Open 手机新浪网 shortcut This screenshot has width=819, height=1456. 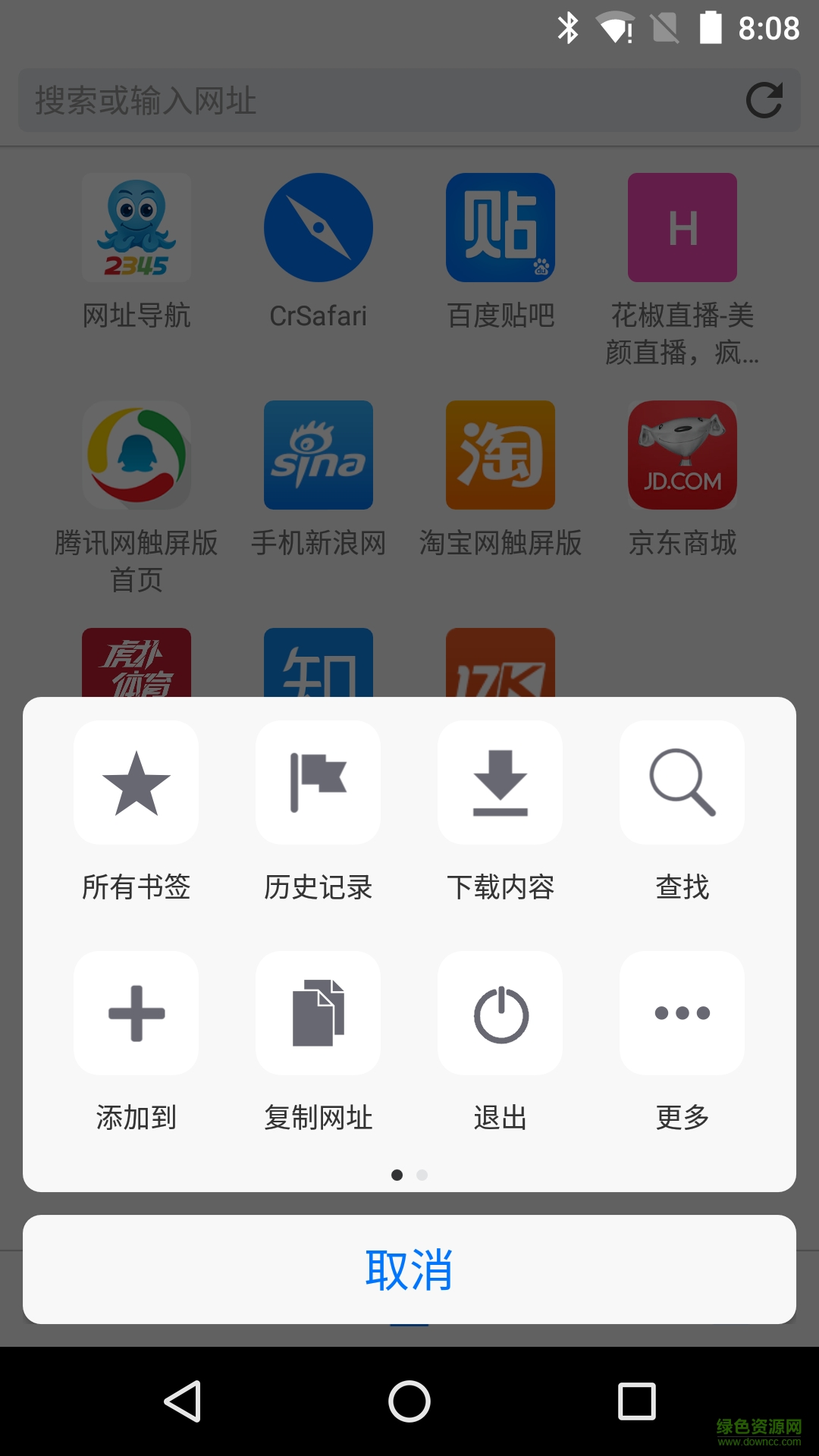[318, 455]
